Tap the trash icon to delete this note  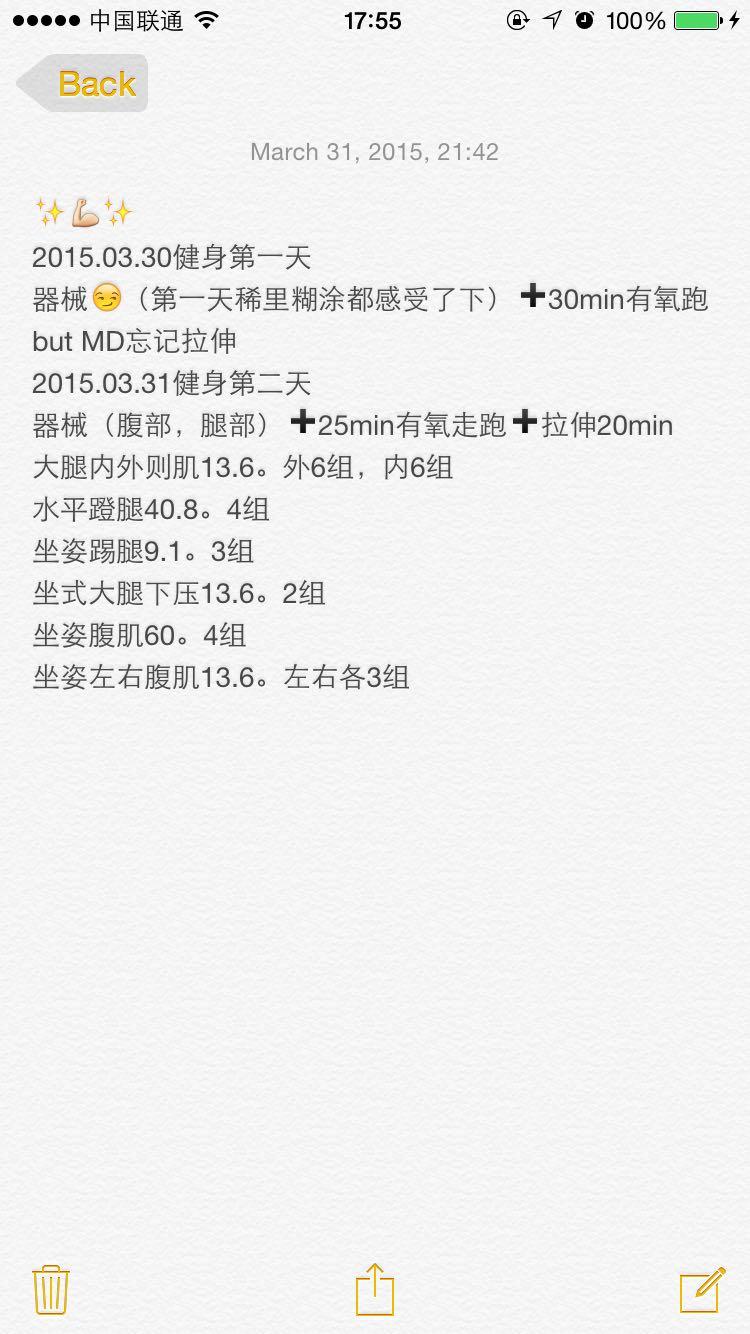(50, 1290)
